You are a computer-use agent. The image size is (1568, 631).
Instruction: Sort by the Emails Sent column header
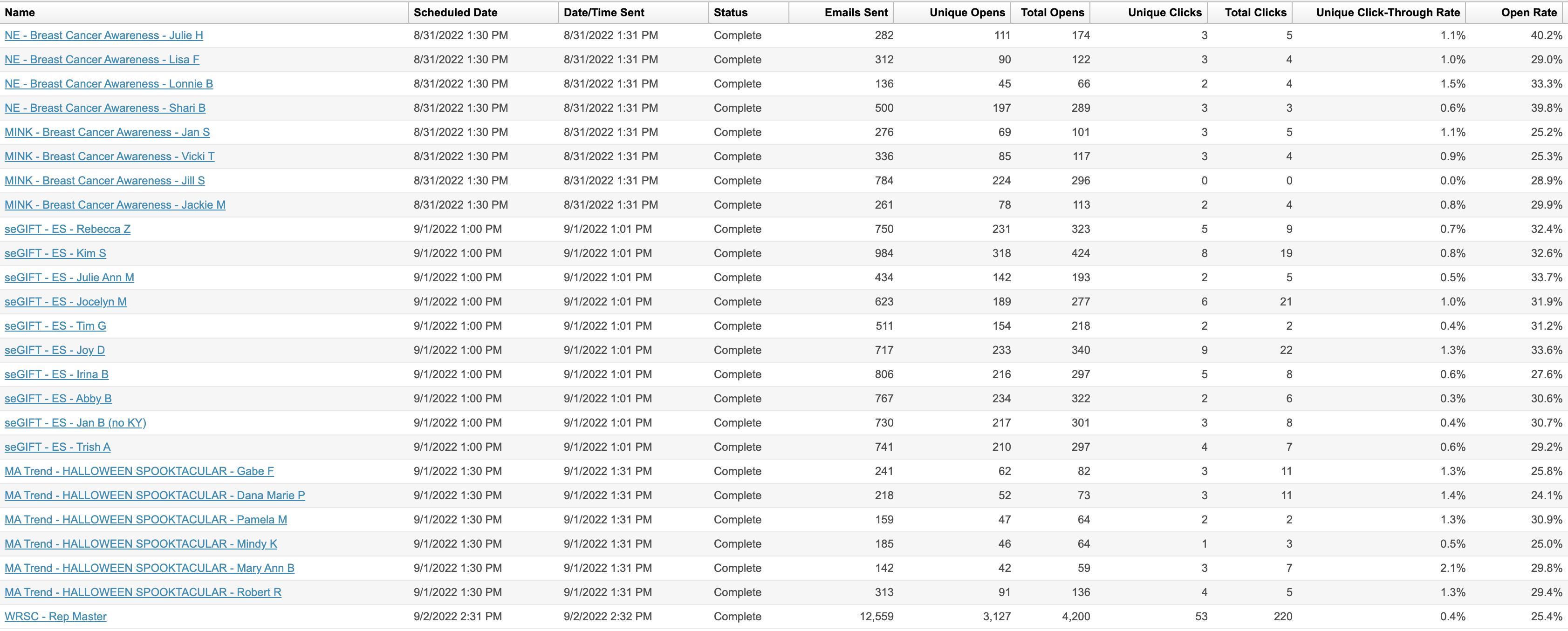pos(856,12)
